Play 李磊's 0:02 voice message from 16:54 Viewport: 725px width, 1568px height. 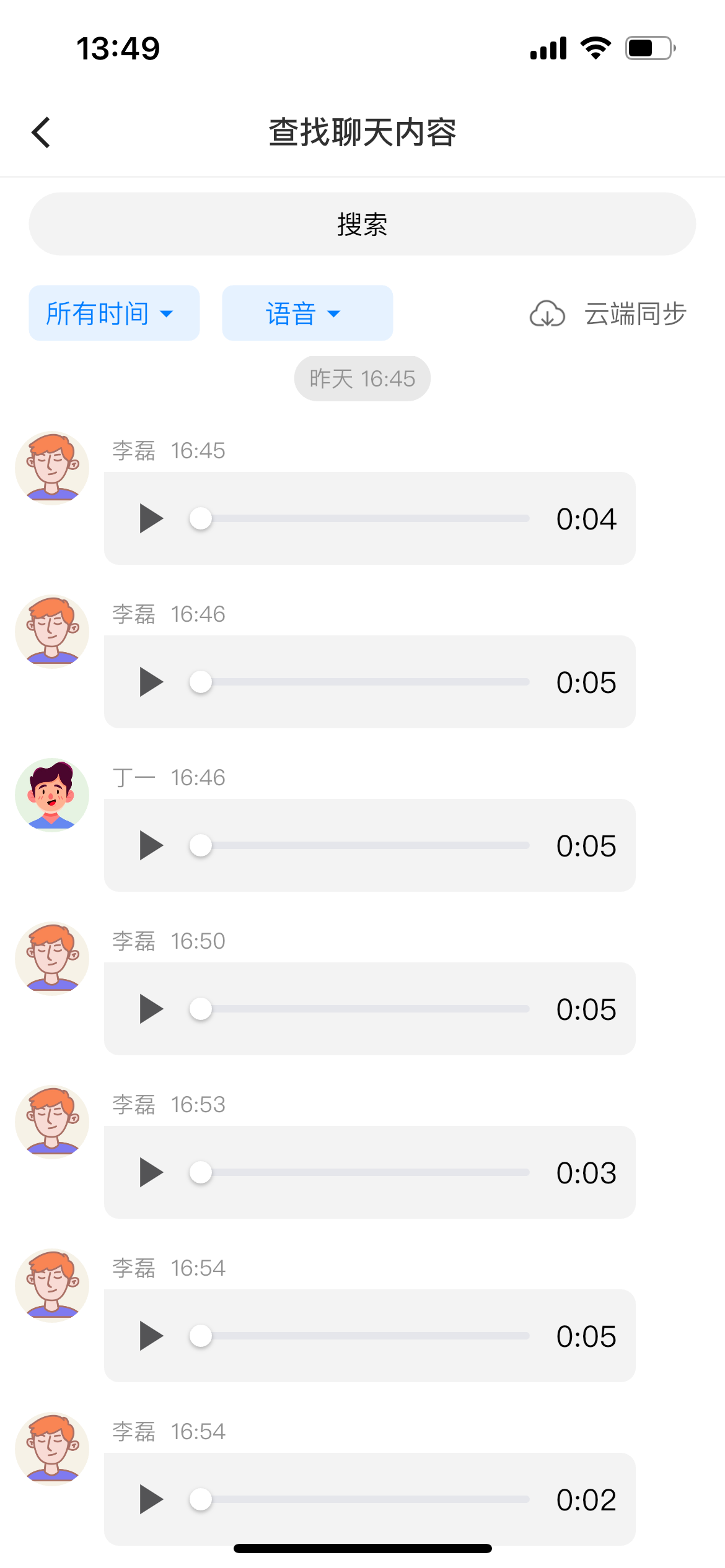151,1499
